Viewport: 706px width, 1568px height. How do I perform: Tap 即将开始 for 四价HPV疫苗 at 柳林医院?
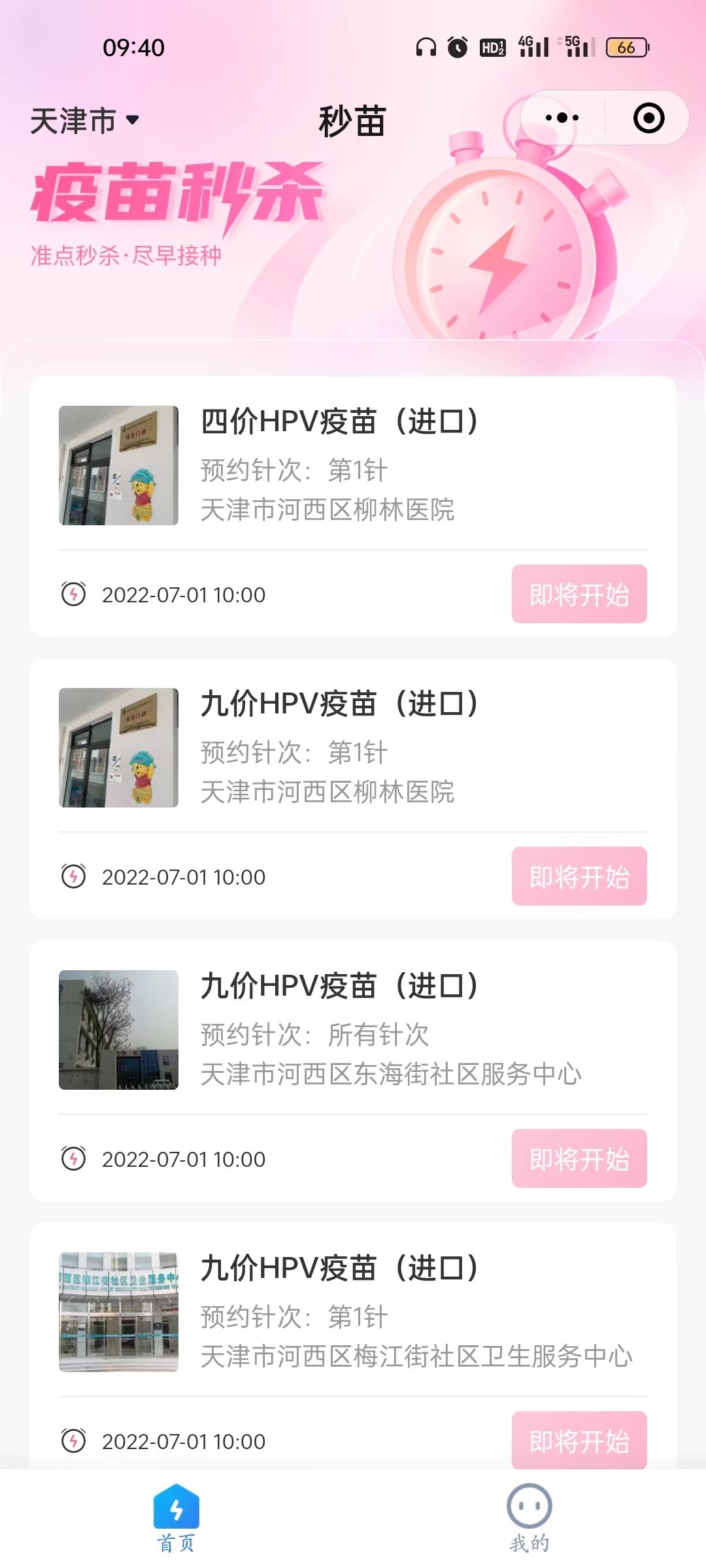(x=579, y=595)
